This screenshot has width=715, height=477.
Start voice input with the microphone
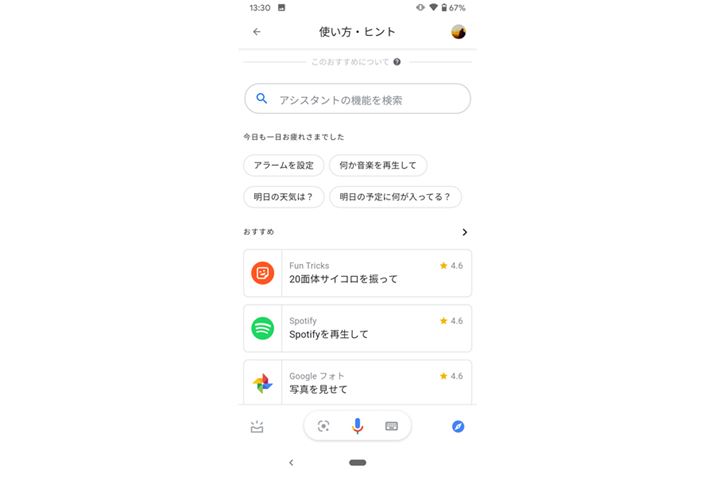pos(357,426)
